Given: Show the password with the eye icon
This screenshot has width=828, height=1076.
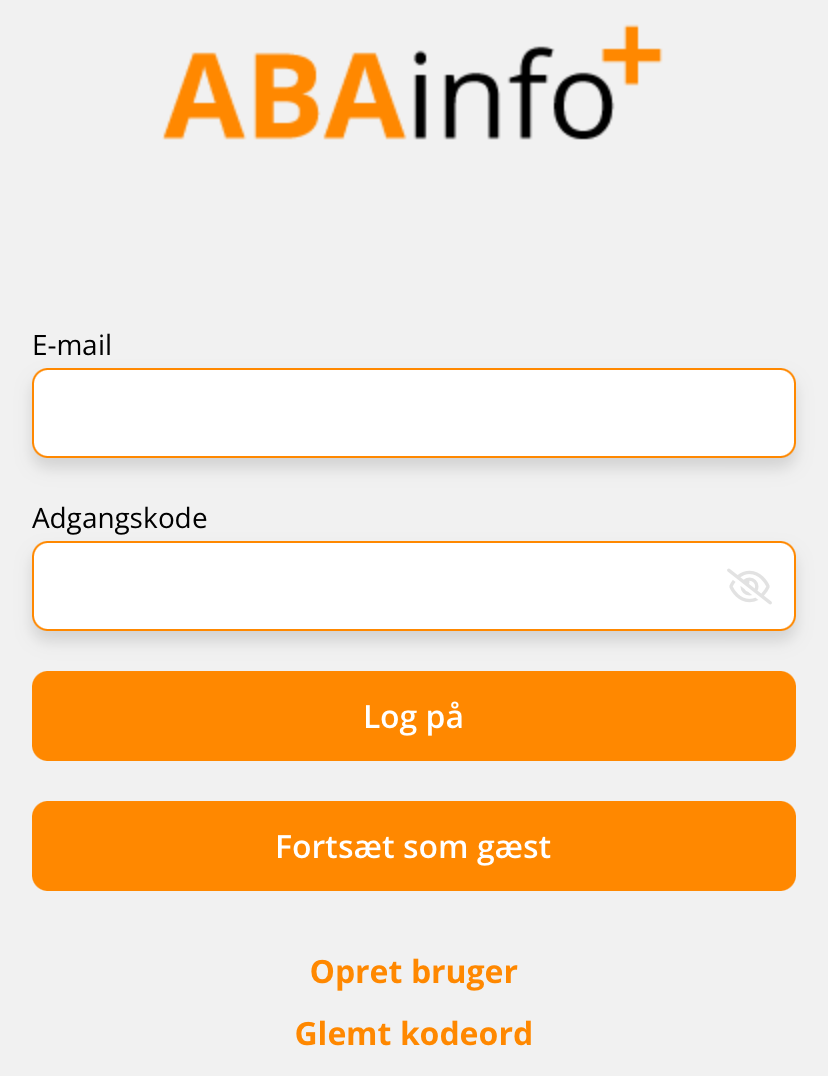Looking at the screenshot, I should 749,586.
